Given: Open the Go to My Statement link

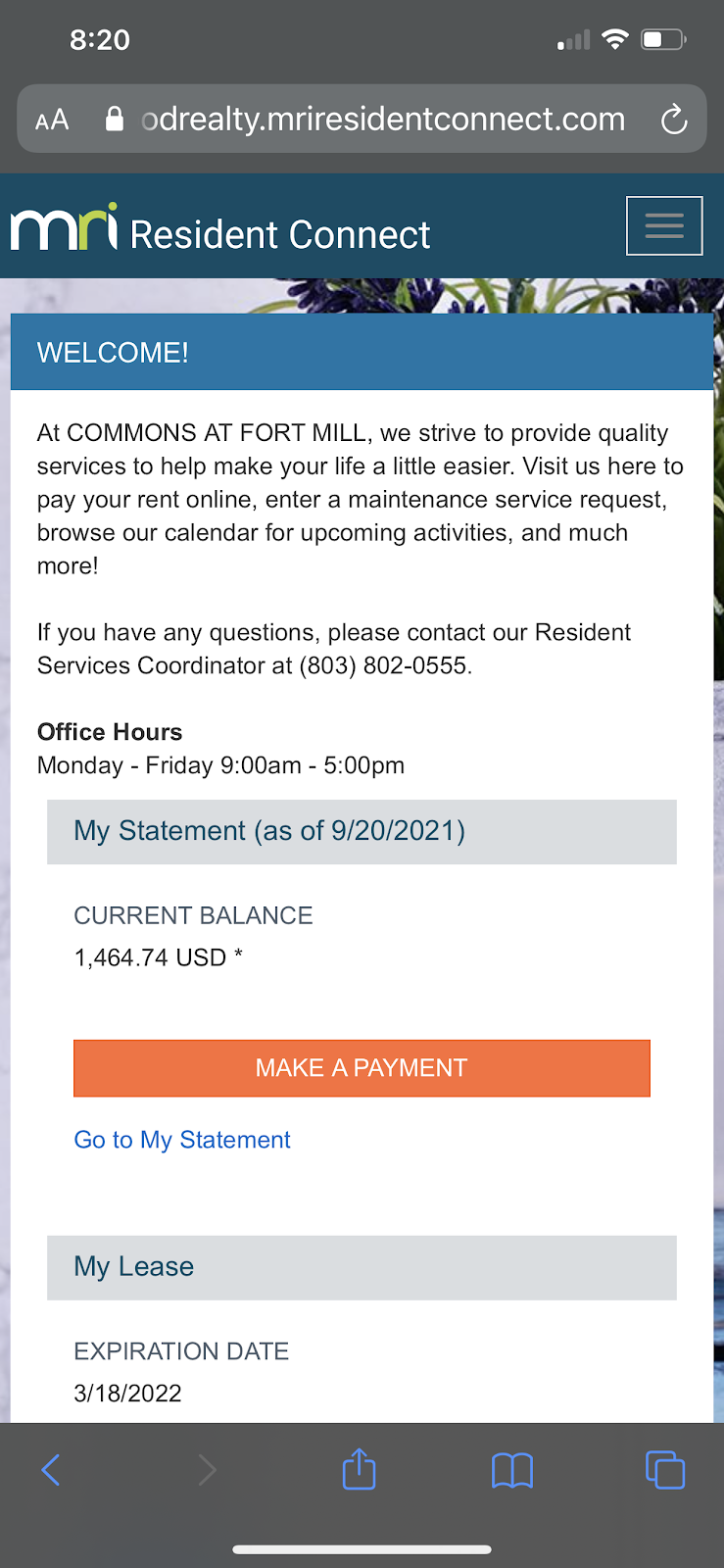Looking at the screenshot, I should pos(182,1140).
